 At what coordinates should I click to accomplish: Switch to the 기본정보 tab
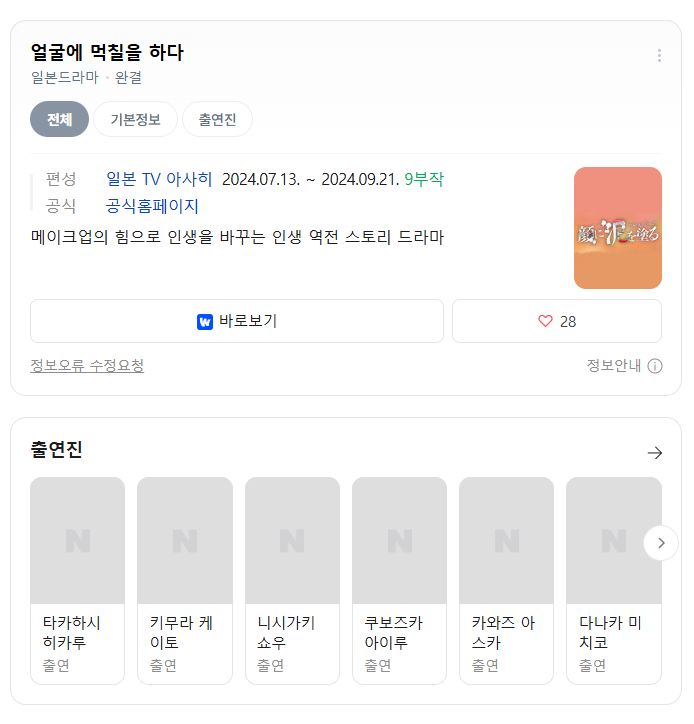[135, 119]
